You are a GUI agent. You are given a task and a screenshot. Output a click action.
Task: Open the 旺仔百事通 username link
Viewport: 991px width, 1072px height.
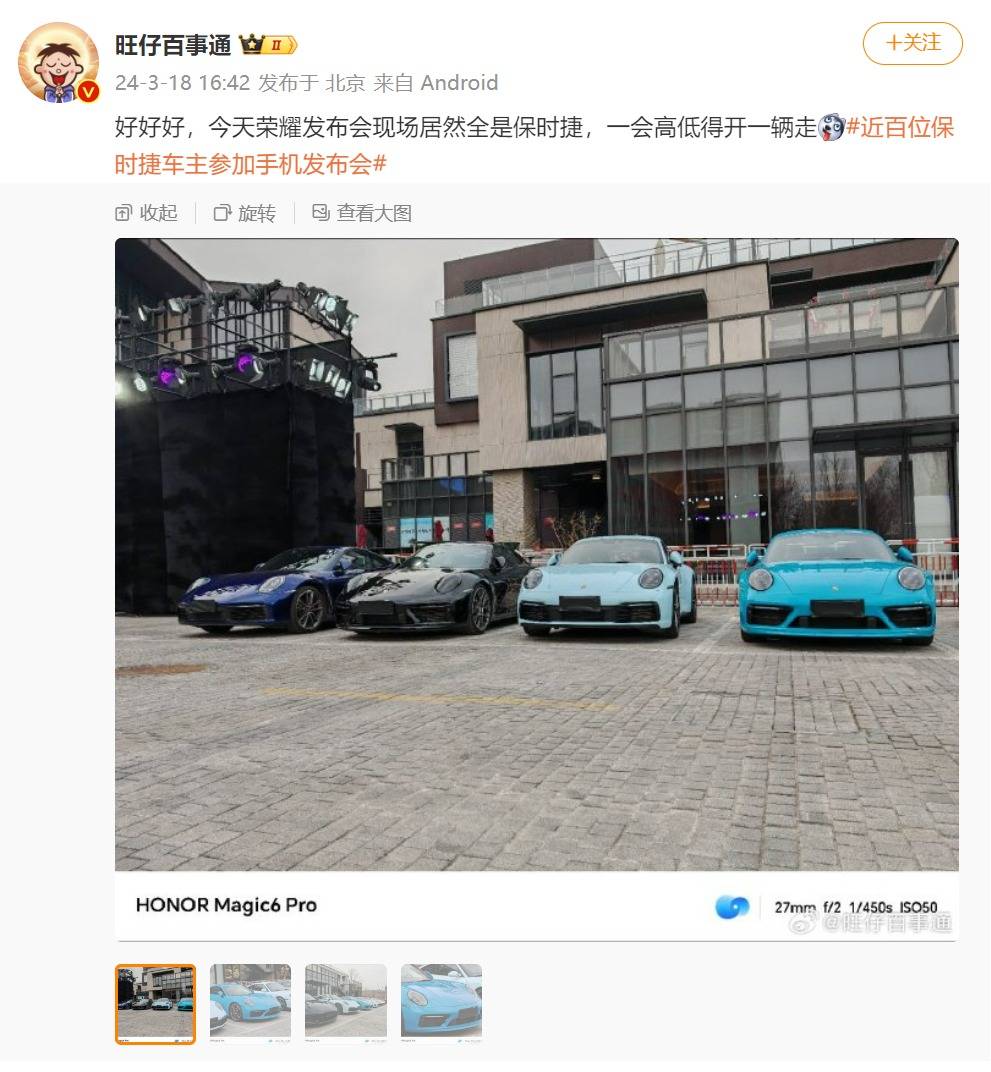(x=173, y=45)
